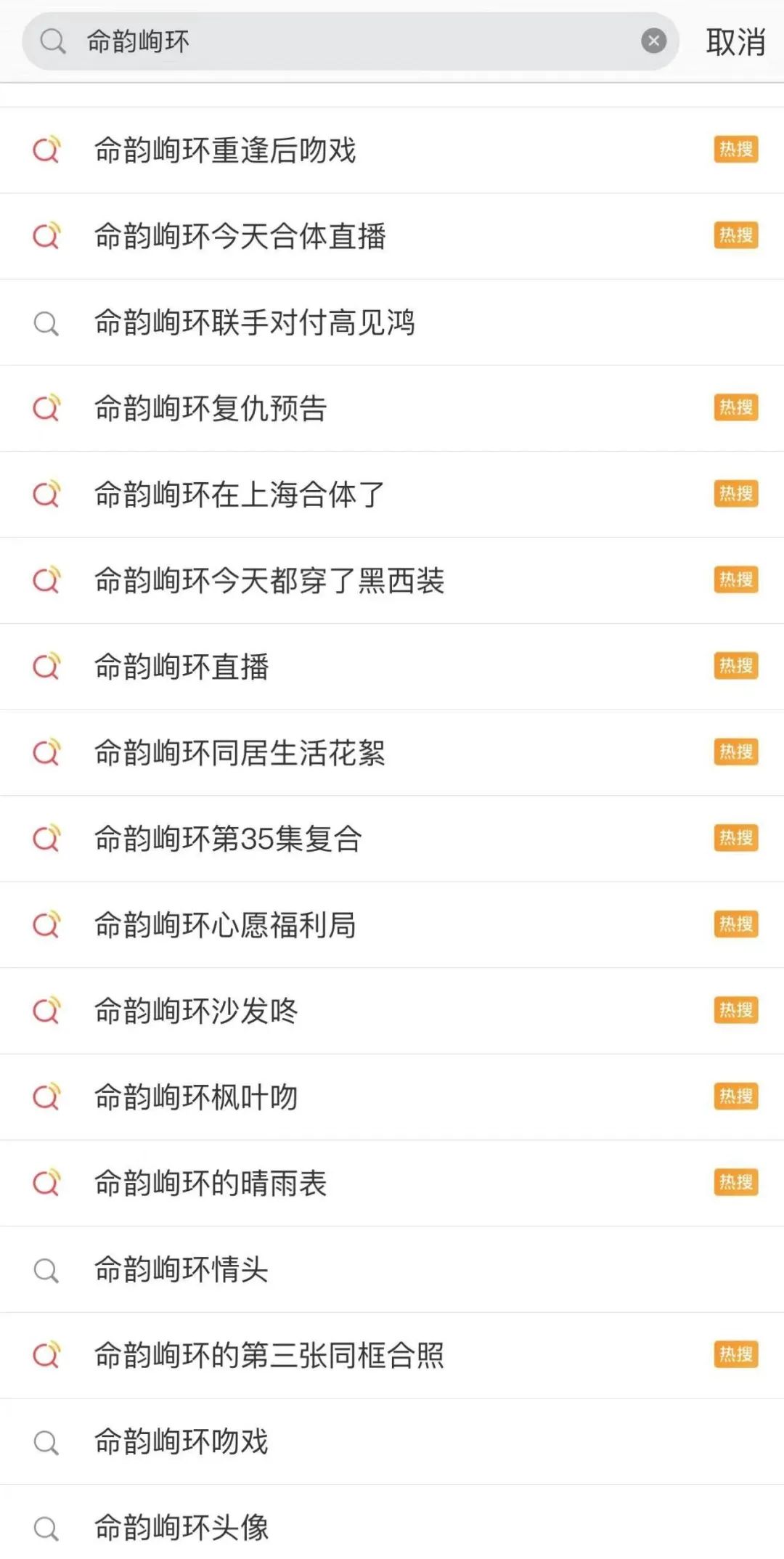Cancel the search with 取消
The height and width of the screenshot is (1559, 784).
coord(735,41)
